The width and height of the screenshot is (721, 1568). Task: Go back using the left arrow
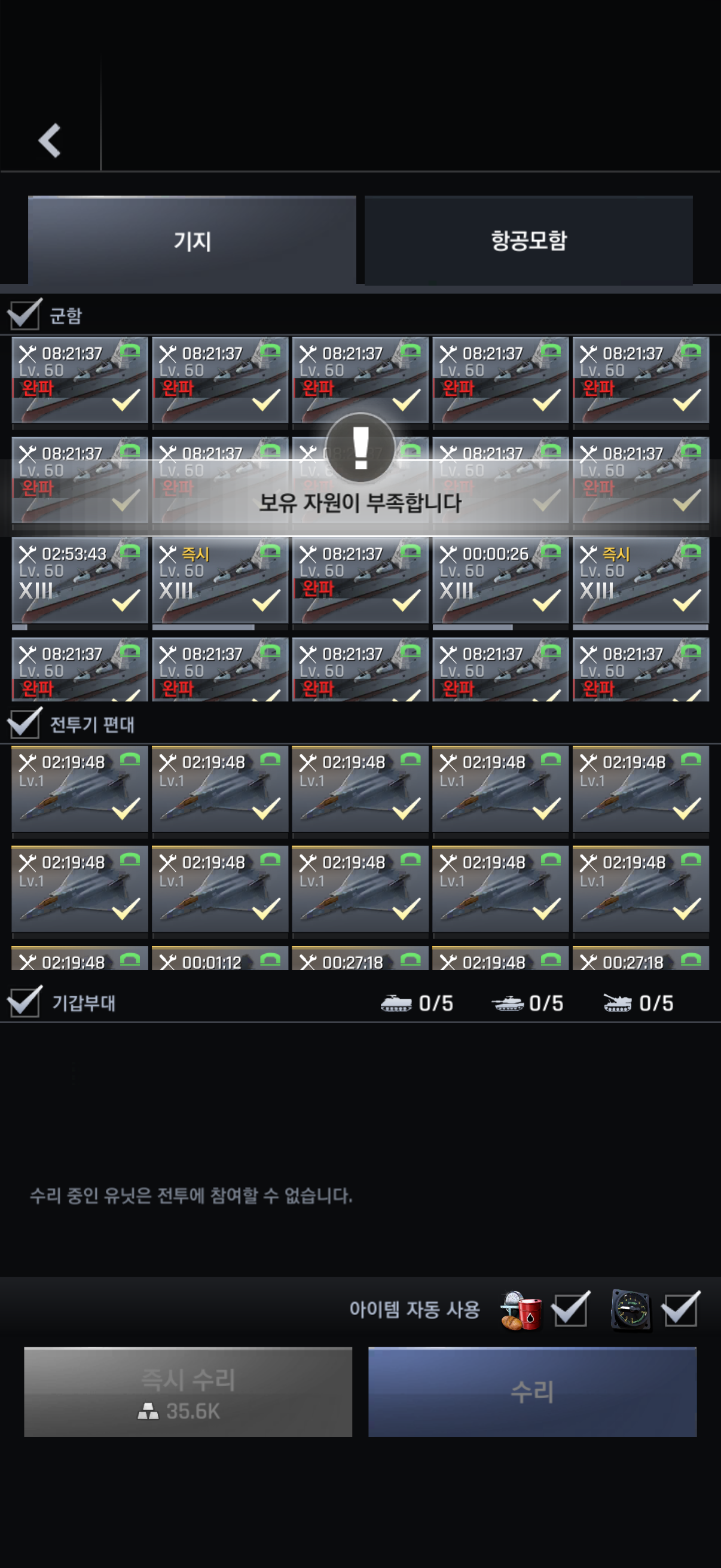50,141
